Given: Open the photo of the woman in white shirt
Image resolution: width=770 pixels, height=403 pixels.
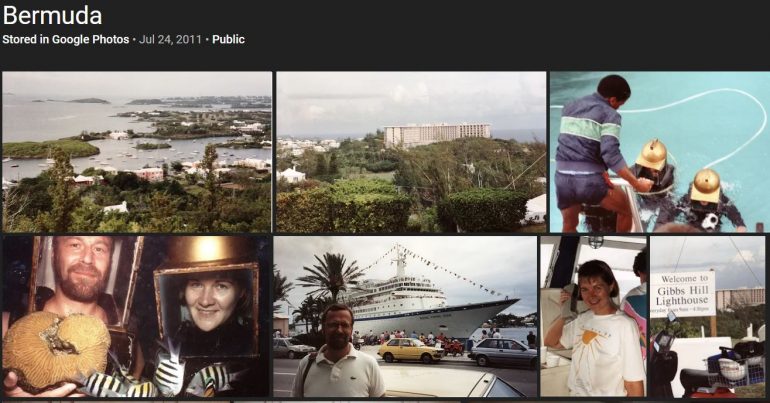Looking at the screenshot, I should coord(593,316).
